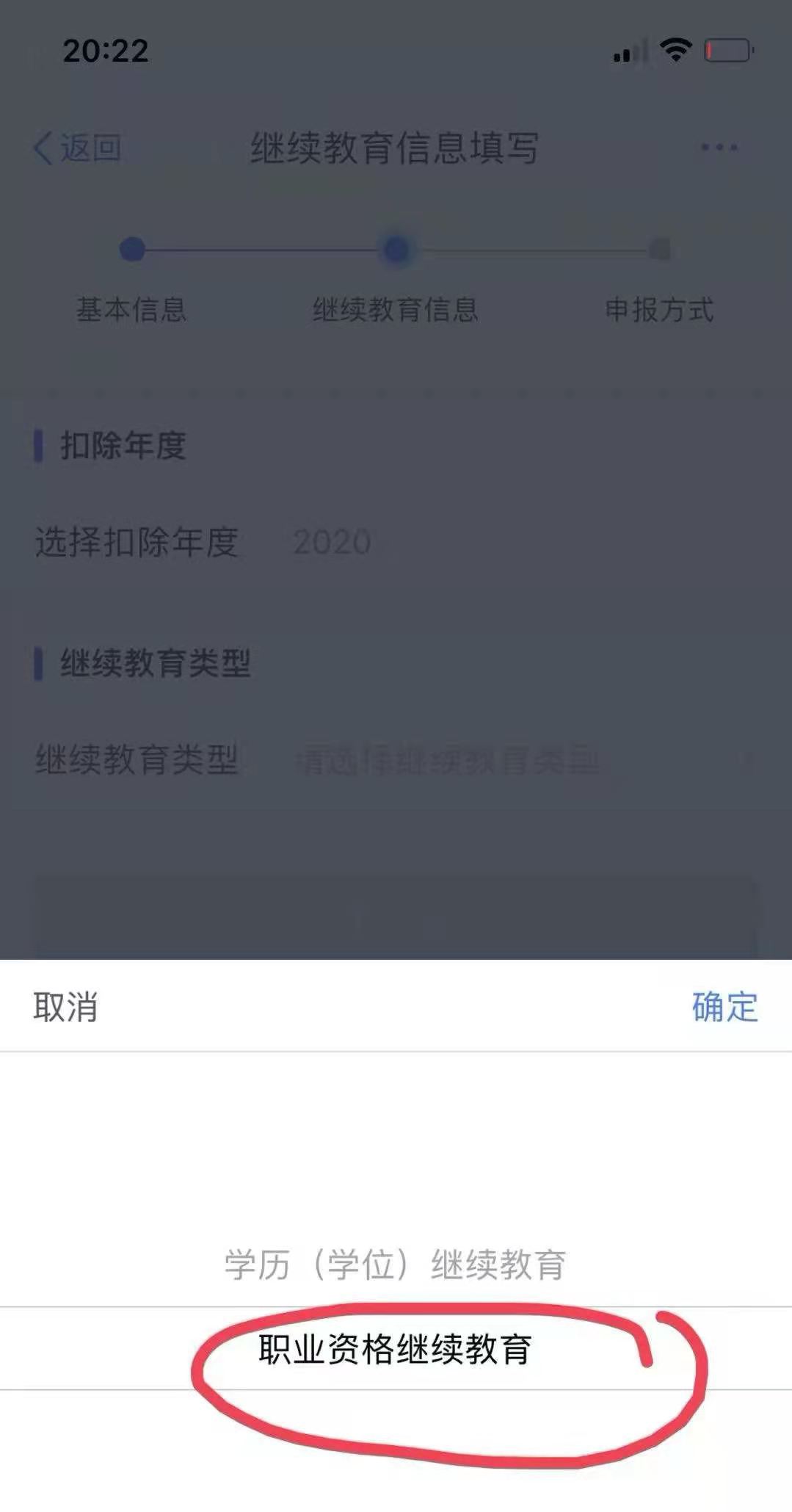Select 学历（学位）继续教育 option
Screen dimensions: 792x1512
coord(396,1265)
